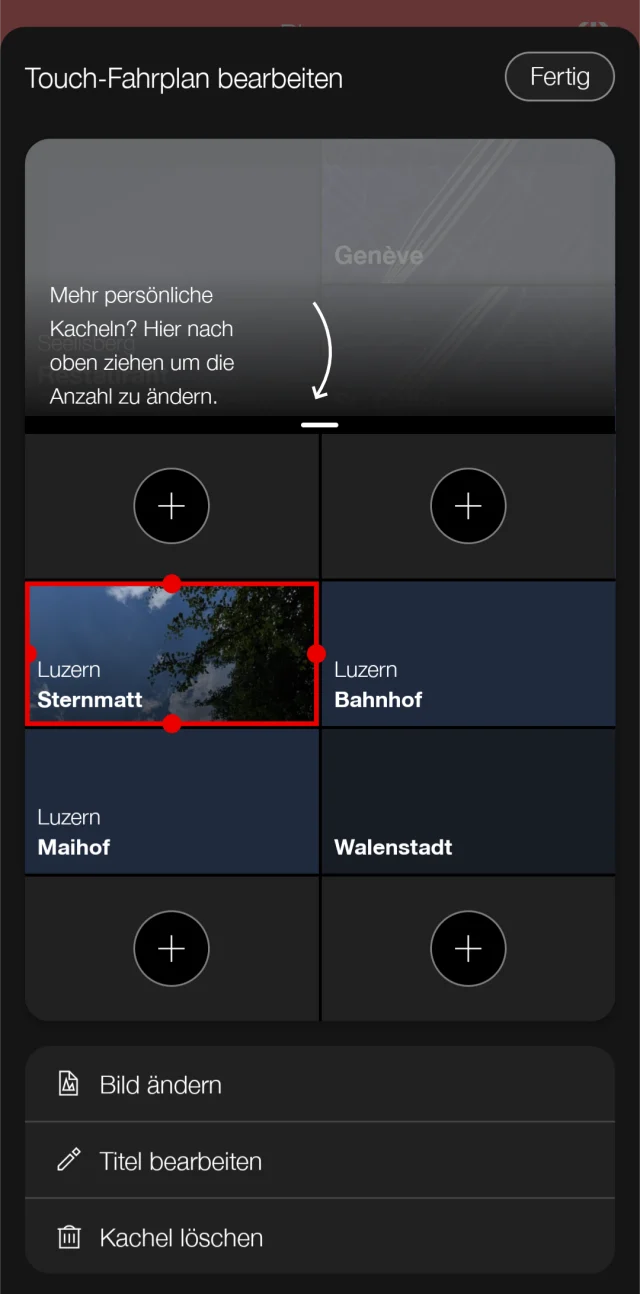Delete the tile via Kachel löschen
This screenshot has height=1294, width=640.
319,1237
